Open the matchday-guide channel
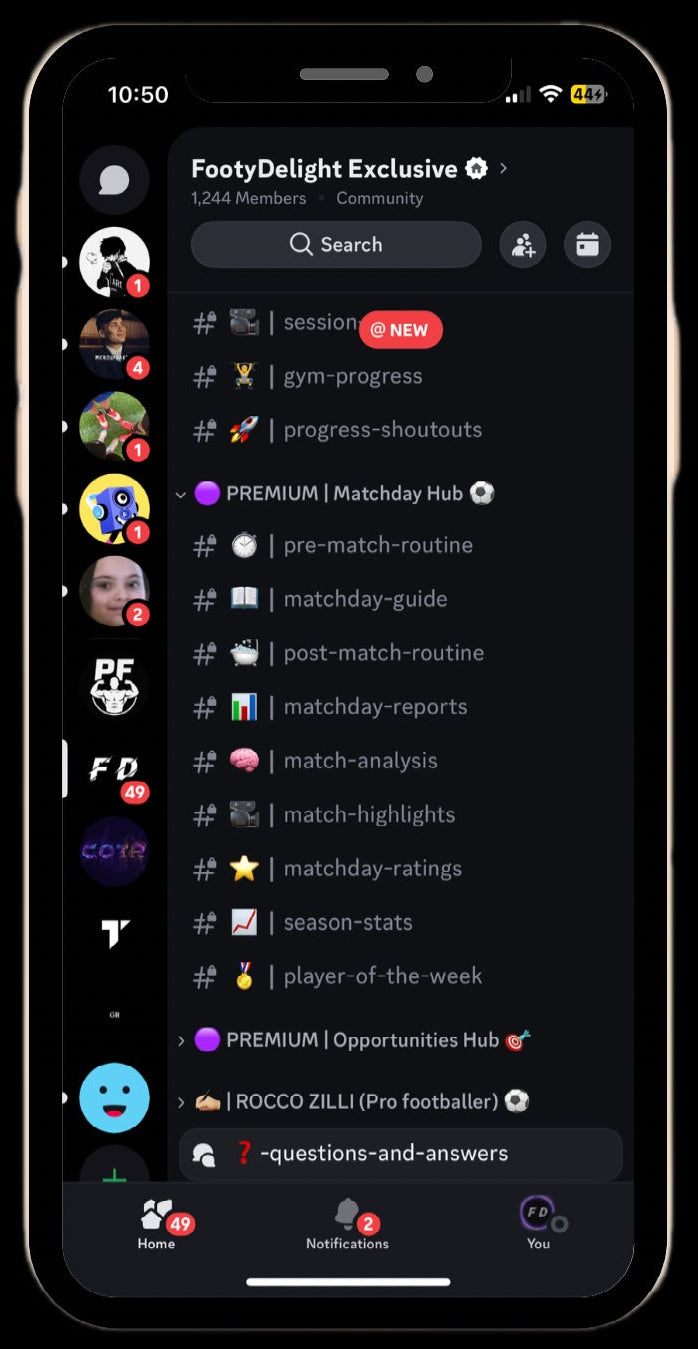 pos(365,599)
